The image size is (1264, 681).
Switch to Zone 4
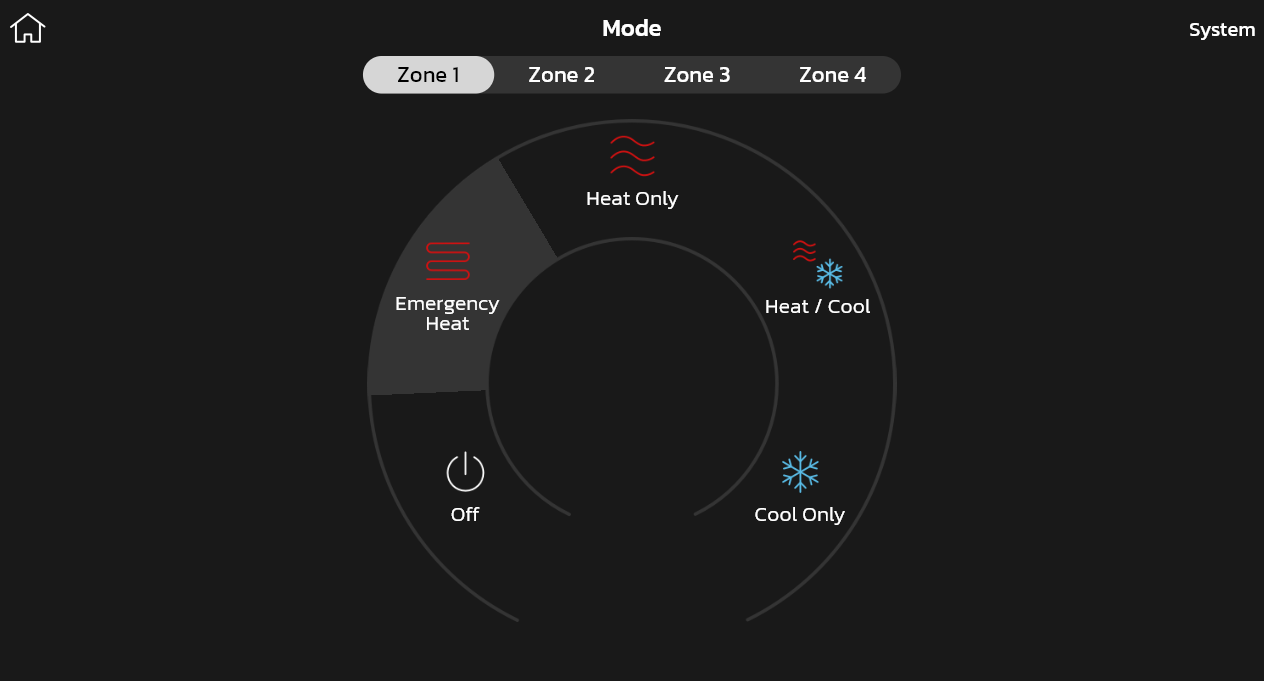pyautogui.click(x=832, y=75)
